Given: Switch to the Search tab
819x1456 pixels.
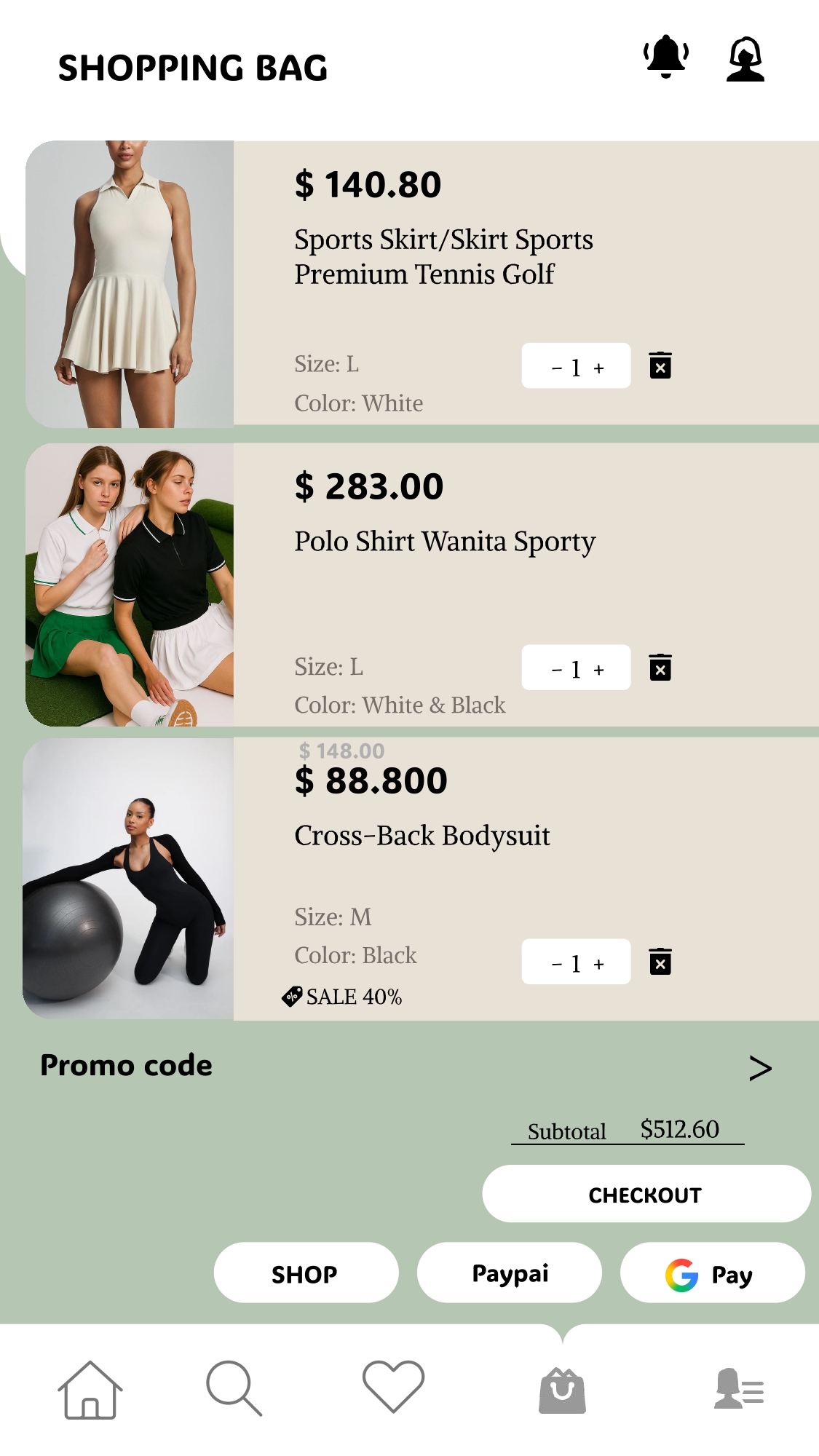Looking at the screenshot, I should pyautogui.click(x=234, y=1388).
